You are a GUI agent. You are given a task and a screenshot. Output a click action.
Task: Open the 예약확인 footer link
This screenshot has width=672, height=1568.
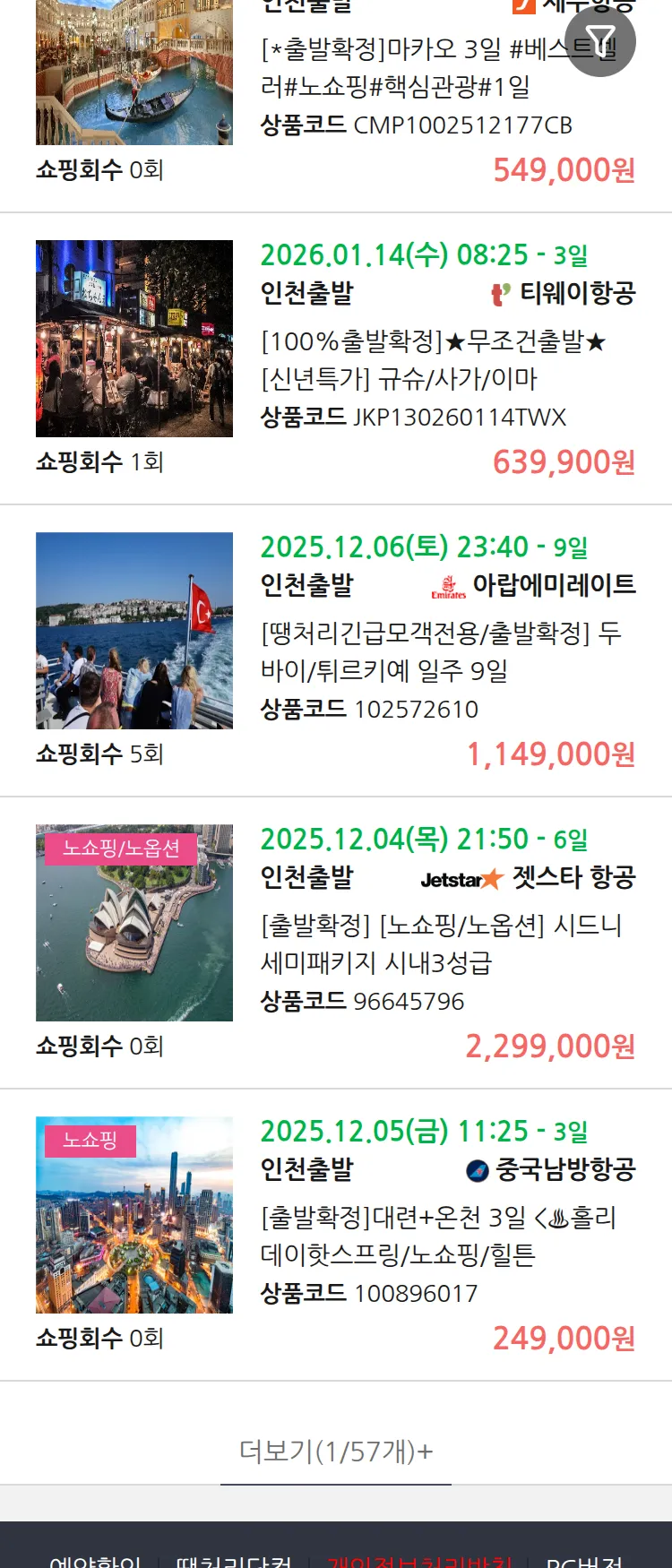95,1561
